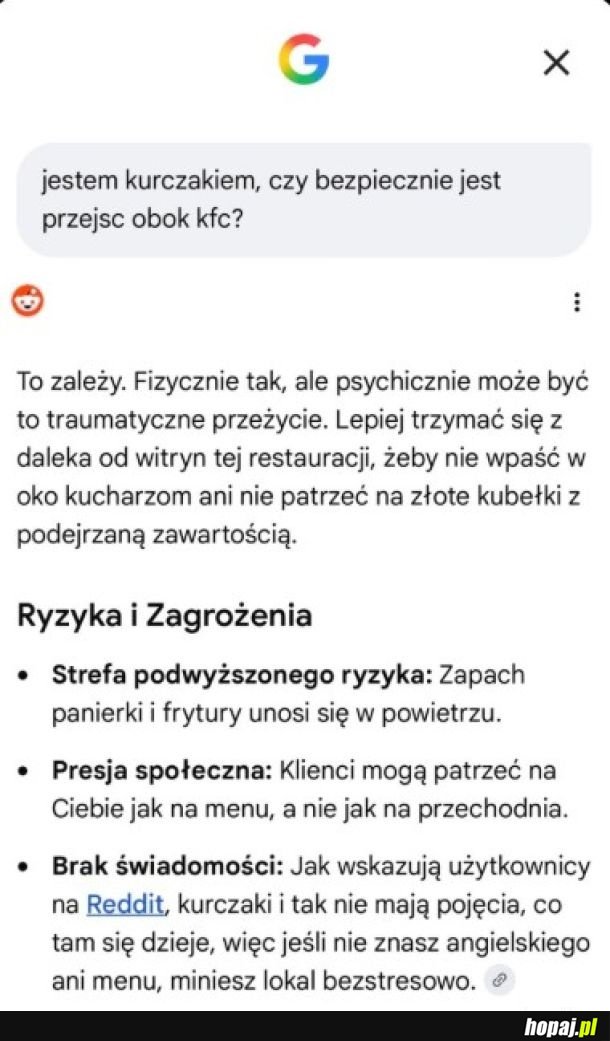
Task: Close the Google AI overlay
Action: (x=556, y=63)
